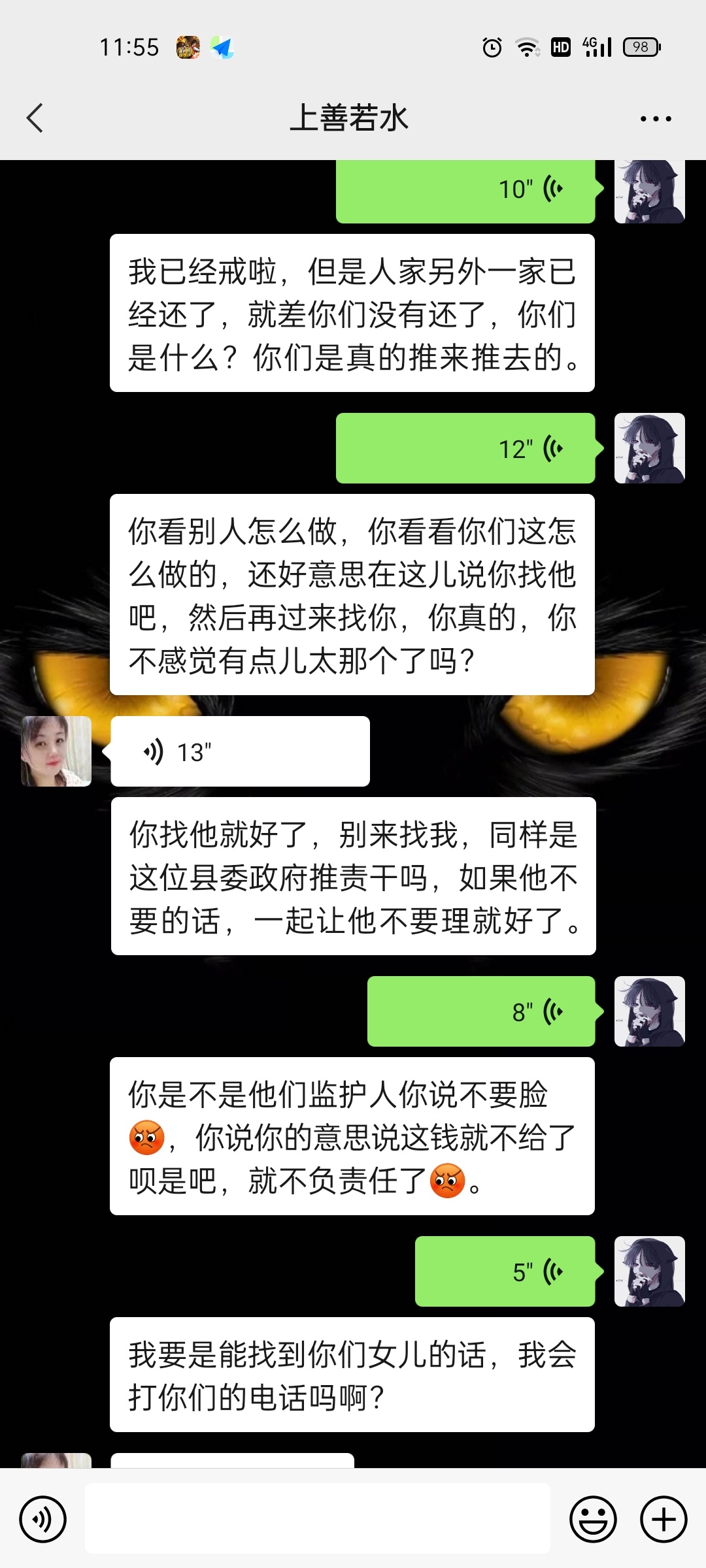The image size is (706, 1568).
Task: Play the 10-second voice message
Action: [465, 191]
